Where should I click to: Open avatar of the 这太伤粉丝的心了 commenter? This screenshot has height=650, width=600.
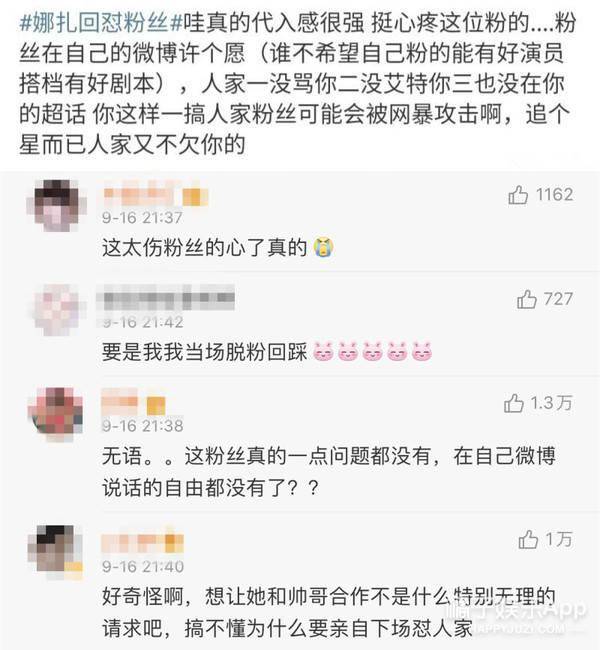[56, 205]
